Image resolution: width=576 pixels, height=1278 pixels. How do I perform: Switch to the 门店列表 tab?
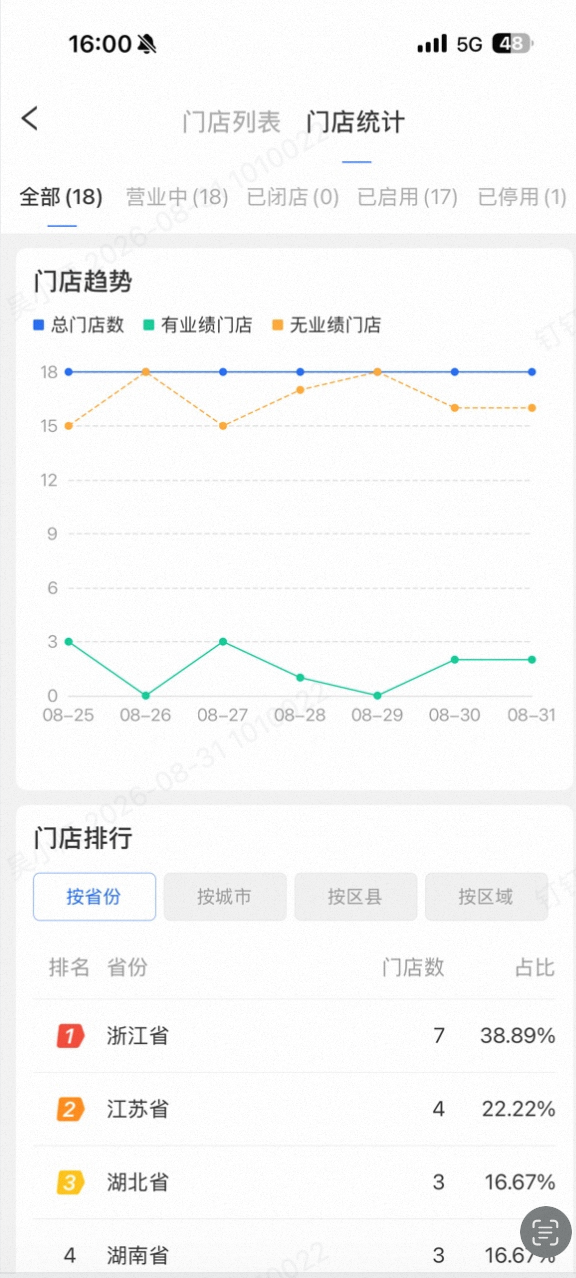(x=232, y=123)
